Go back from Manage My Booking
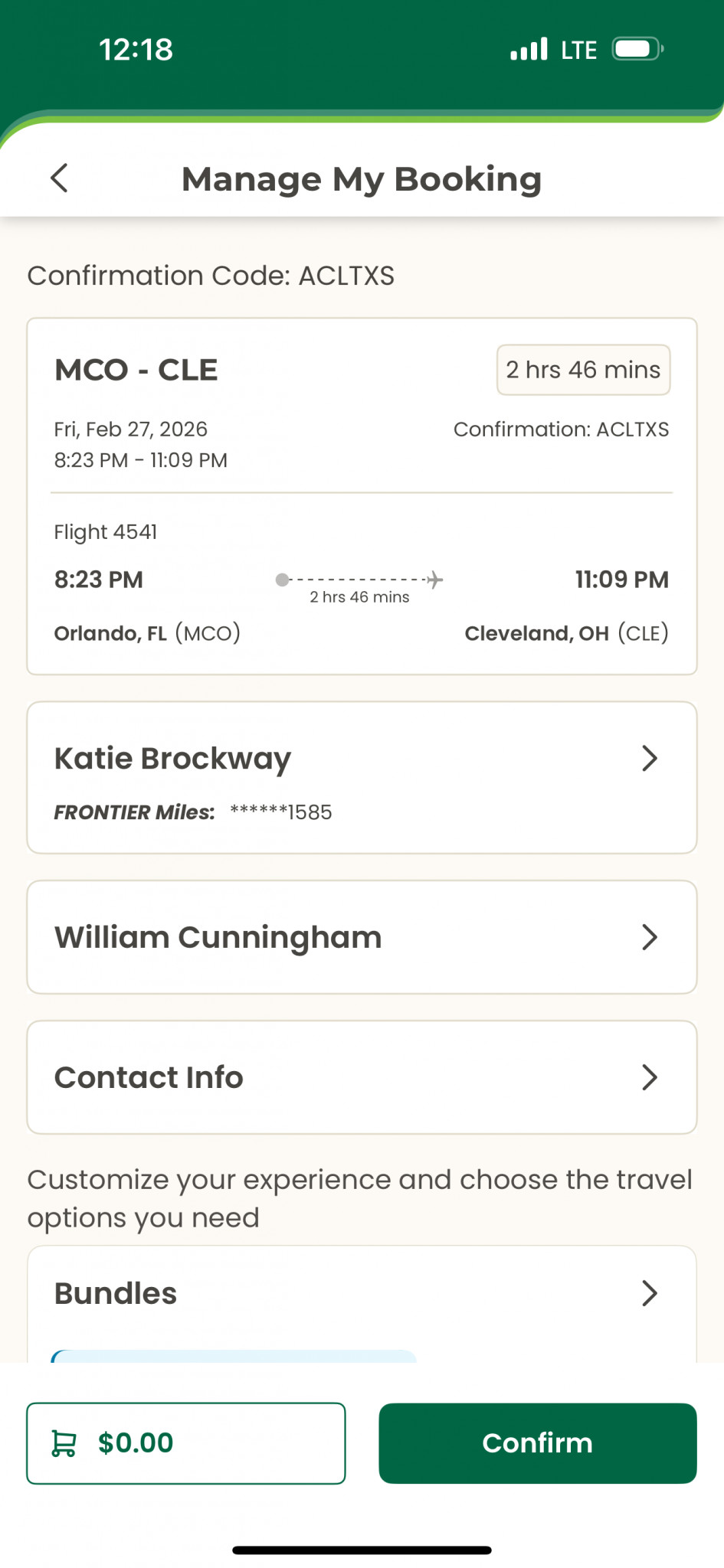 pyautogui.click(x=59, y=178)
